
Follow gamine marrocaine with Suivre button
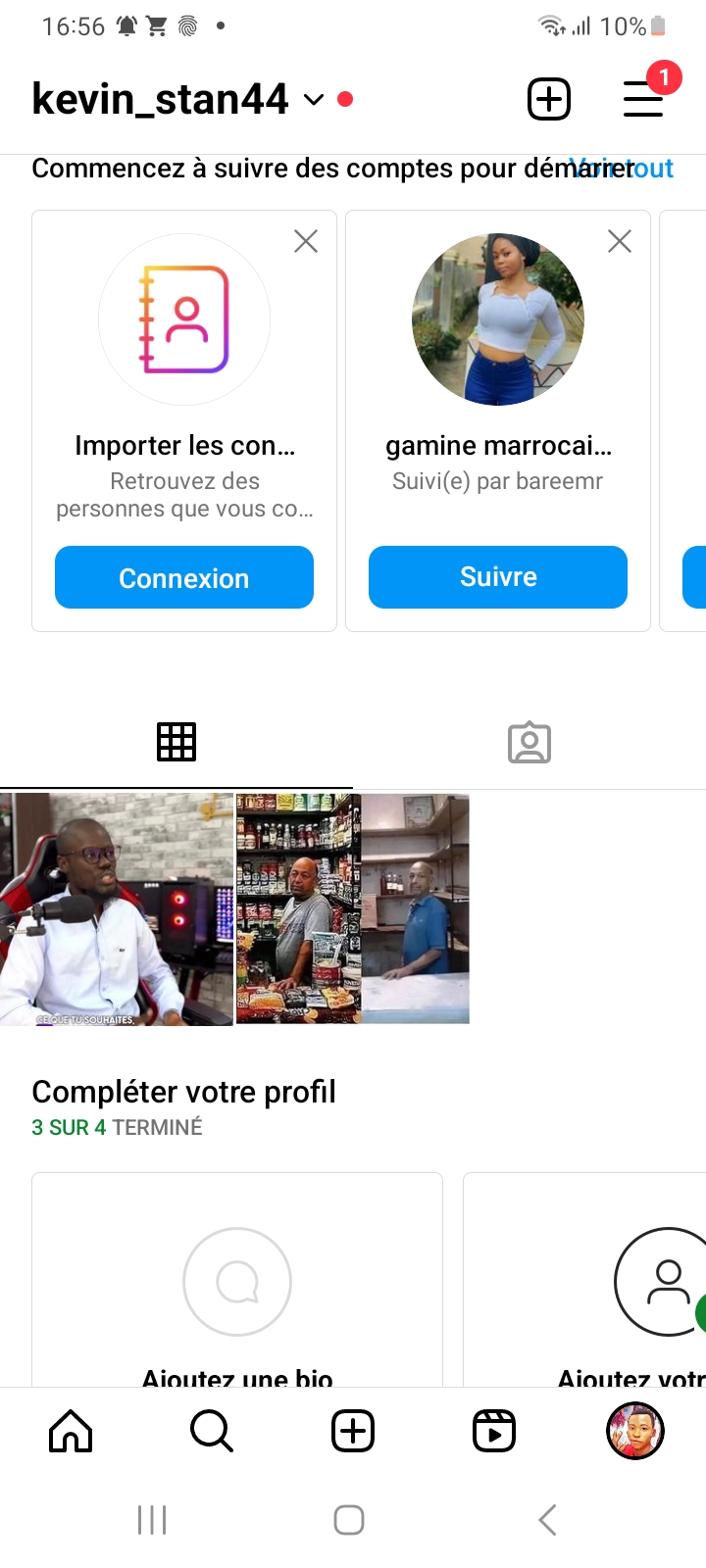pyautogui.click(x=498, y=577)
